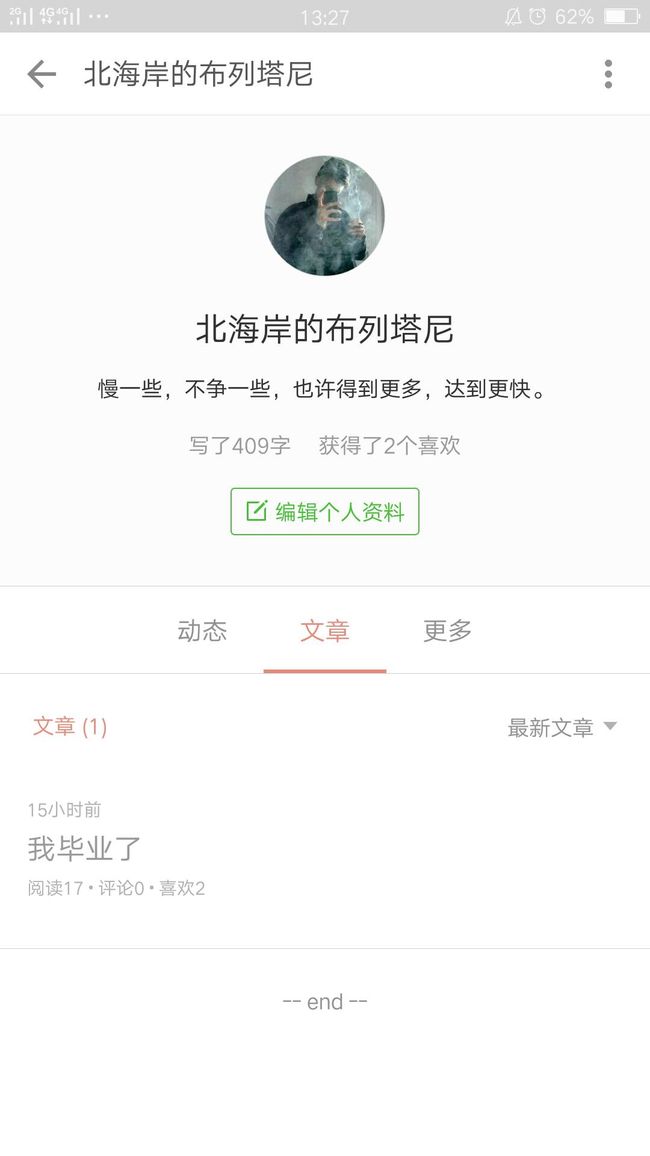Tap the profile avatar photo
The image size is (650, 1156).
324,215
